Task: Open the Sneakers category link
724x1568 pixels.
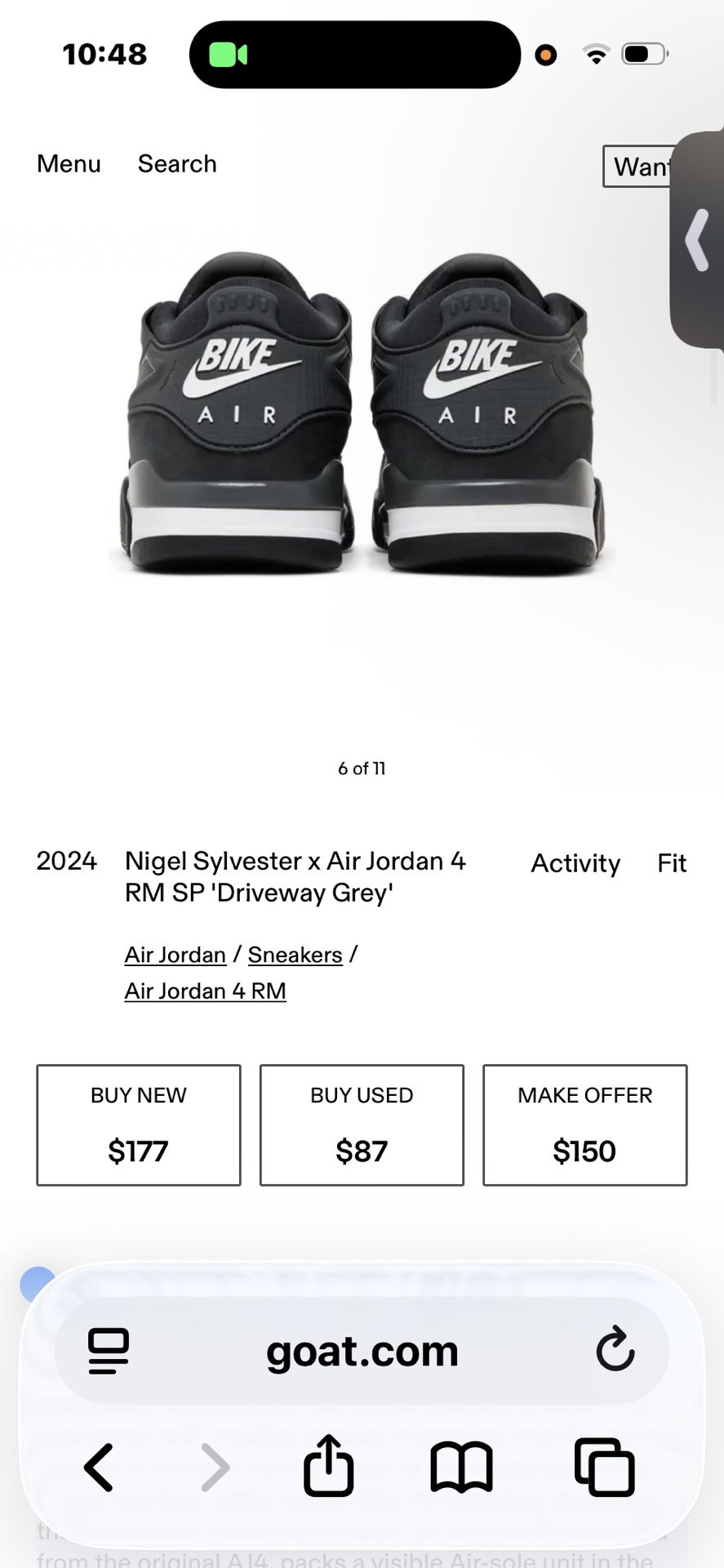Action: click(x=295, y=955)
